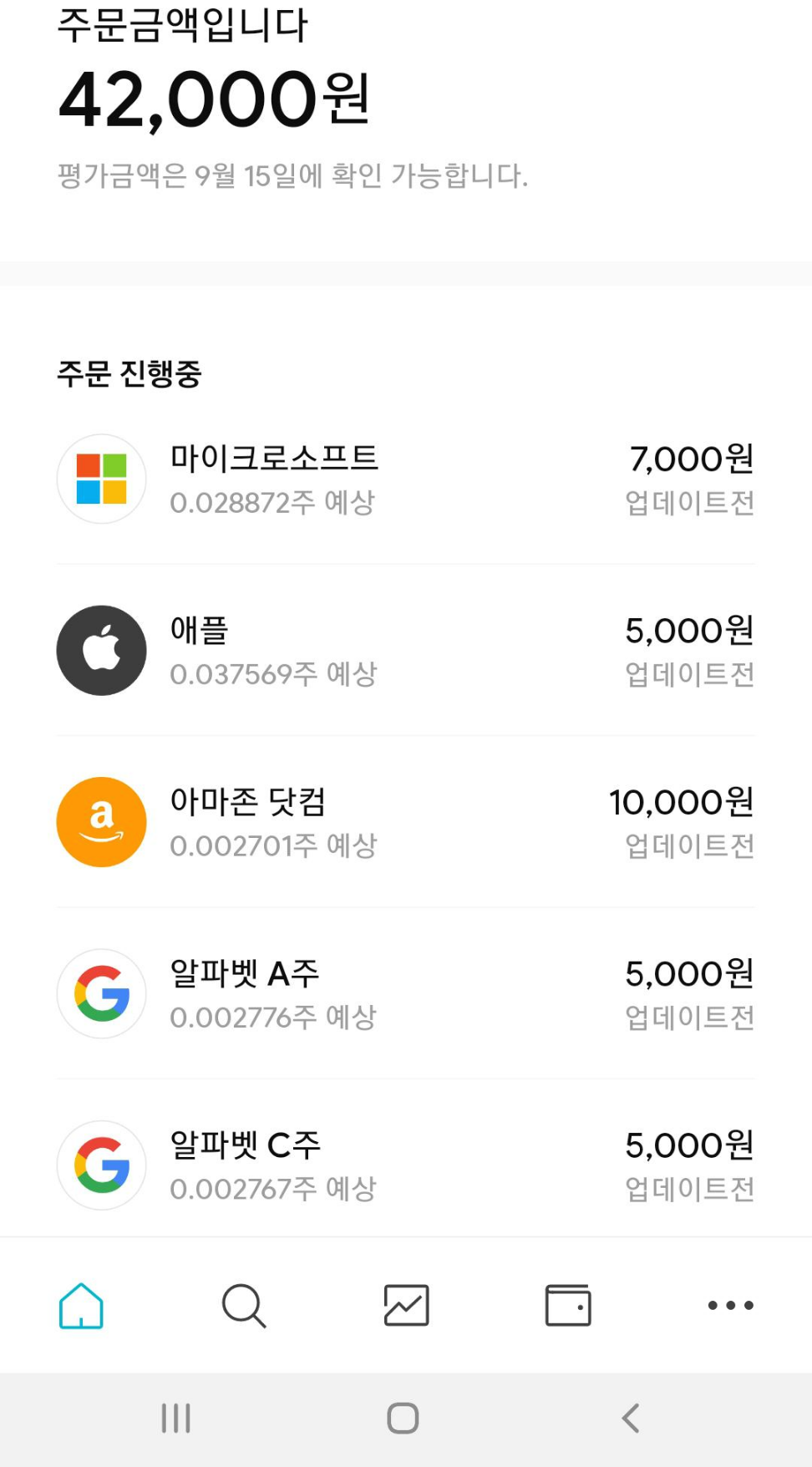Open the 애플 order row

click(406, 650)
